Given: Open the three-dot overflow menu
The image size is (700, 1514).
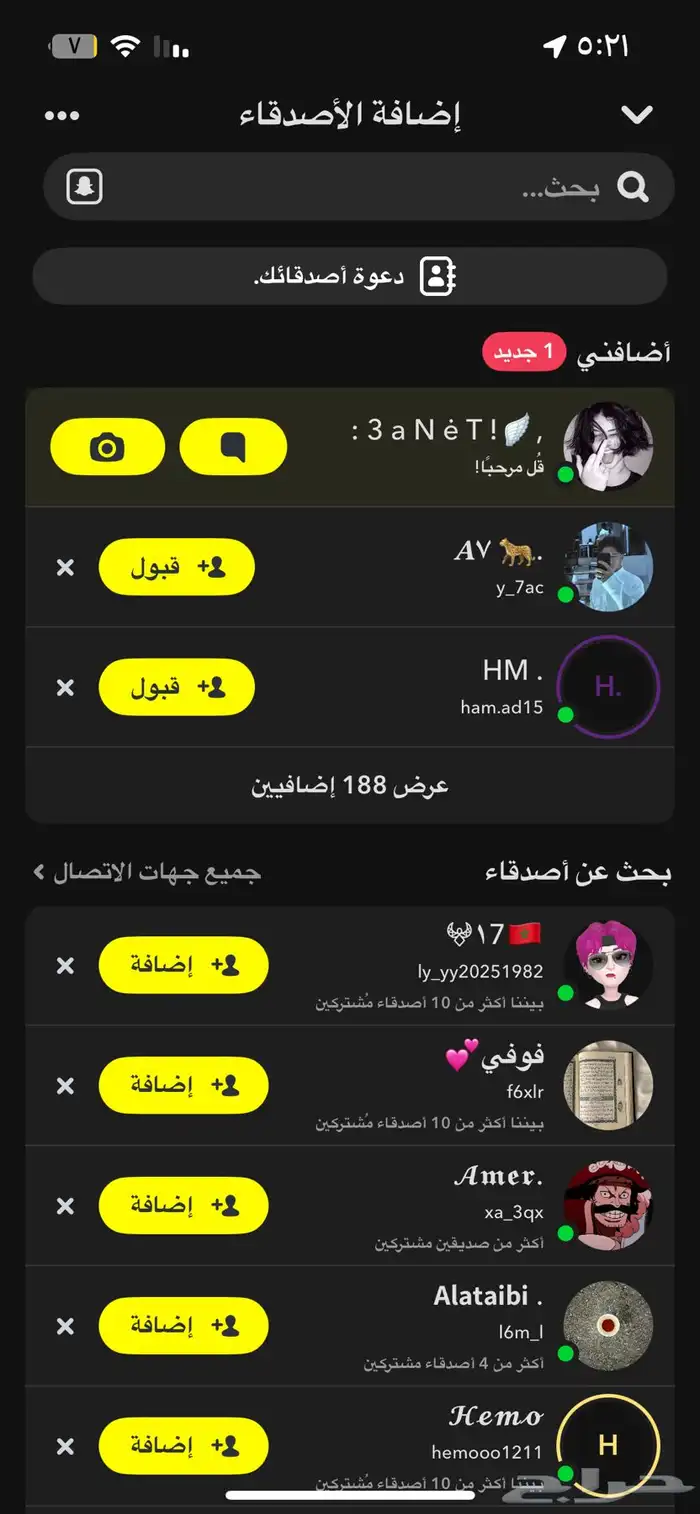Looking at the screenshot, I should pos(62,116).
